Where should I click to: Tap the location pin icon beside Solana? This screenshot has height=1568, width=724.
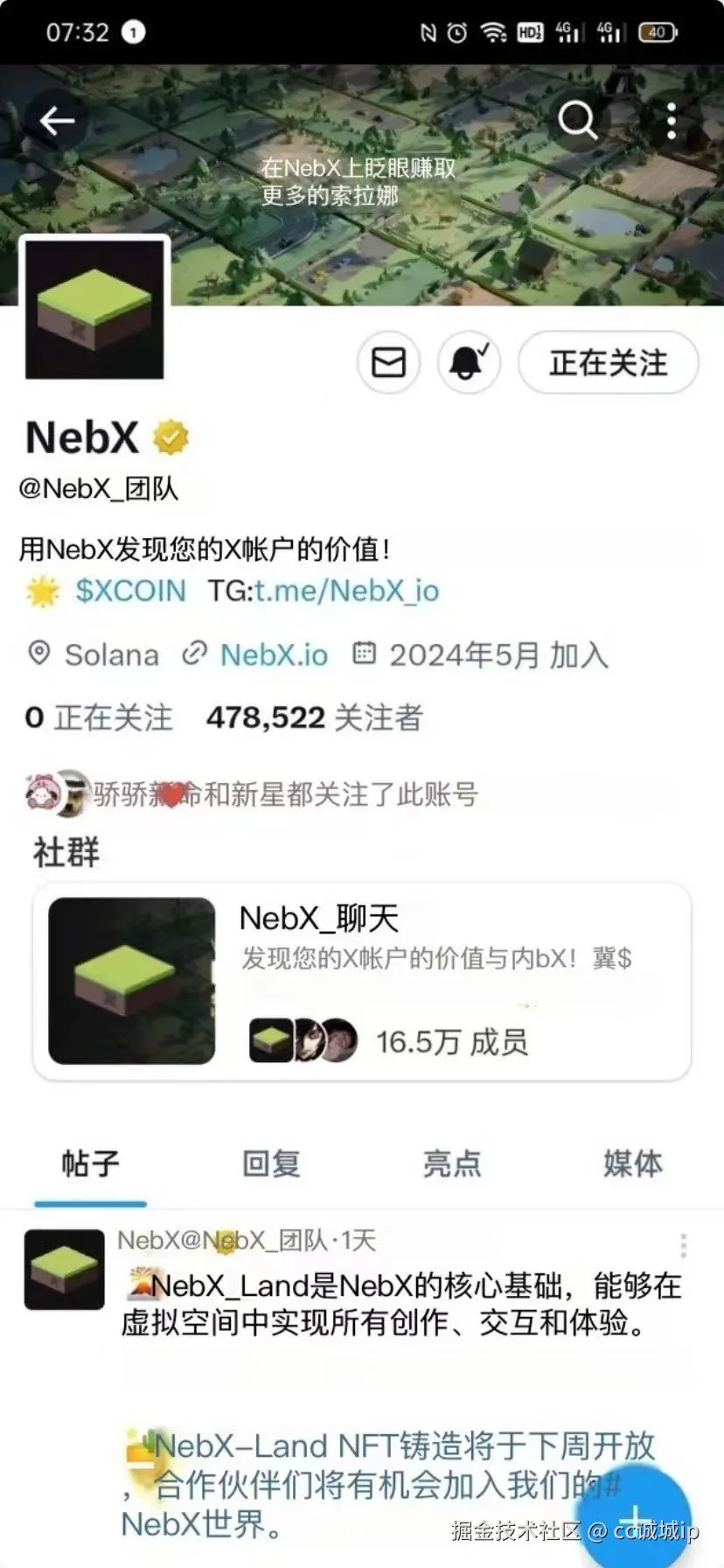coord(38,654)
